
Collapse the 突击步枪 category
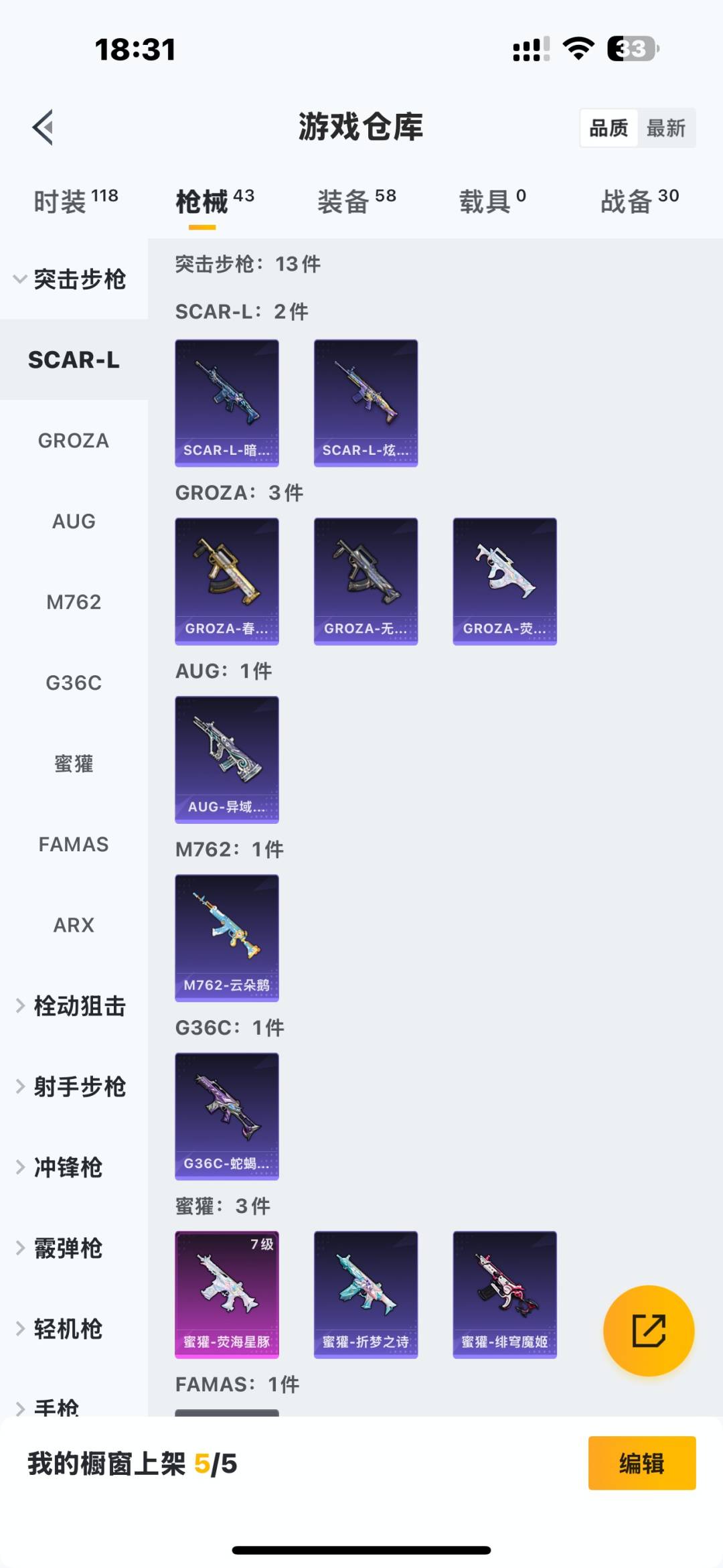(70, 279)
